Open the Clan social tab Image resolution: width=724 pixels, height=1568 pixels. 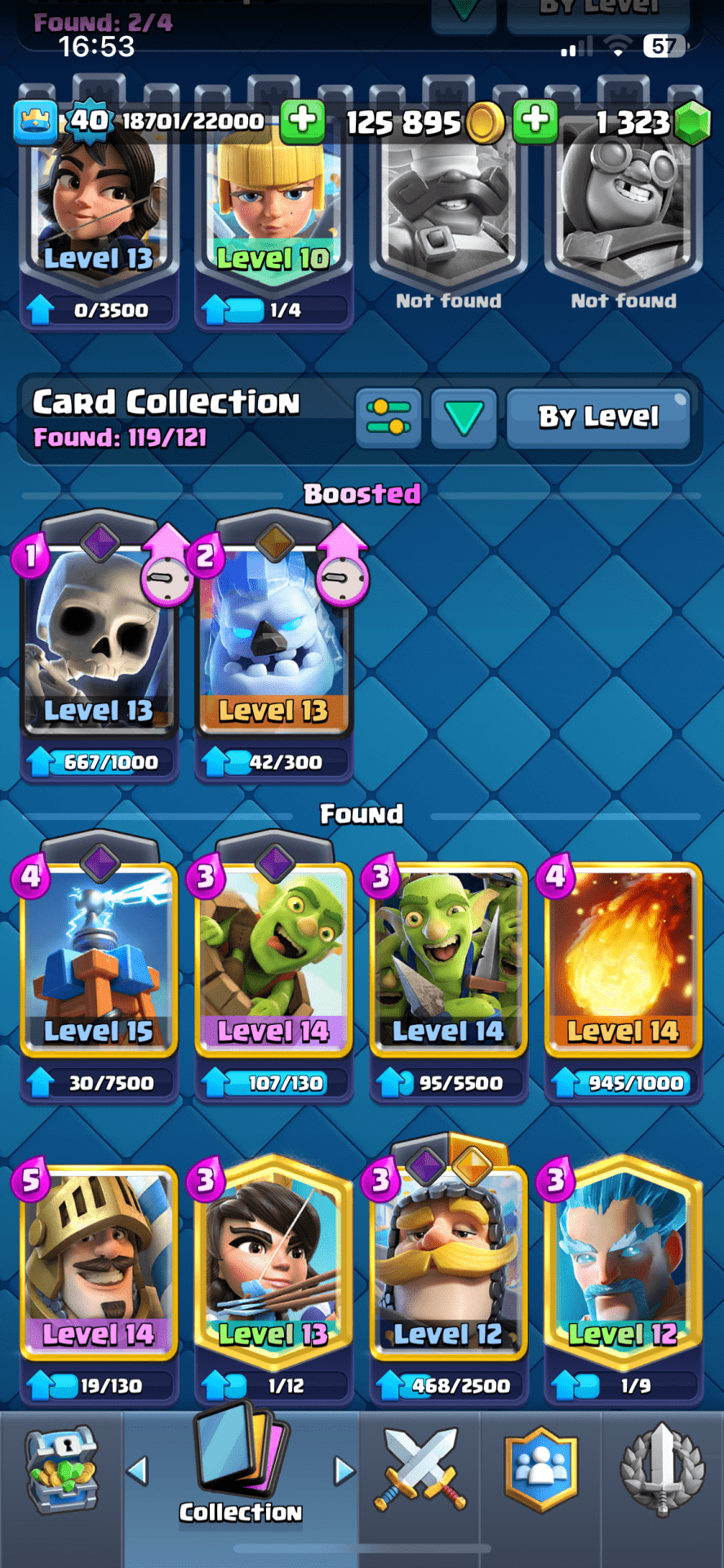point(540,1470)
